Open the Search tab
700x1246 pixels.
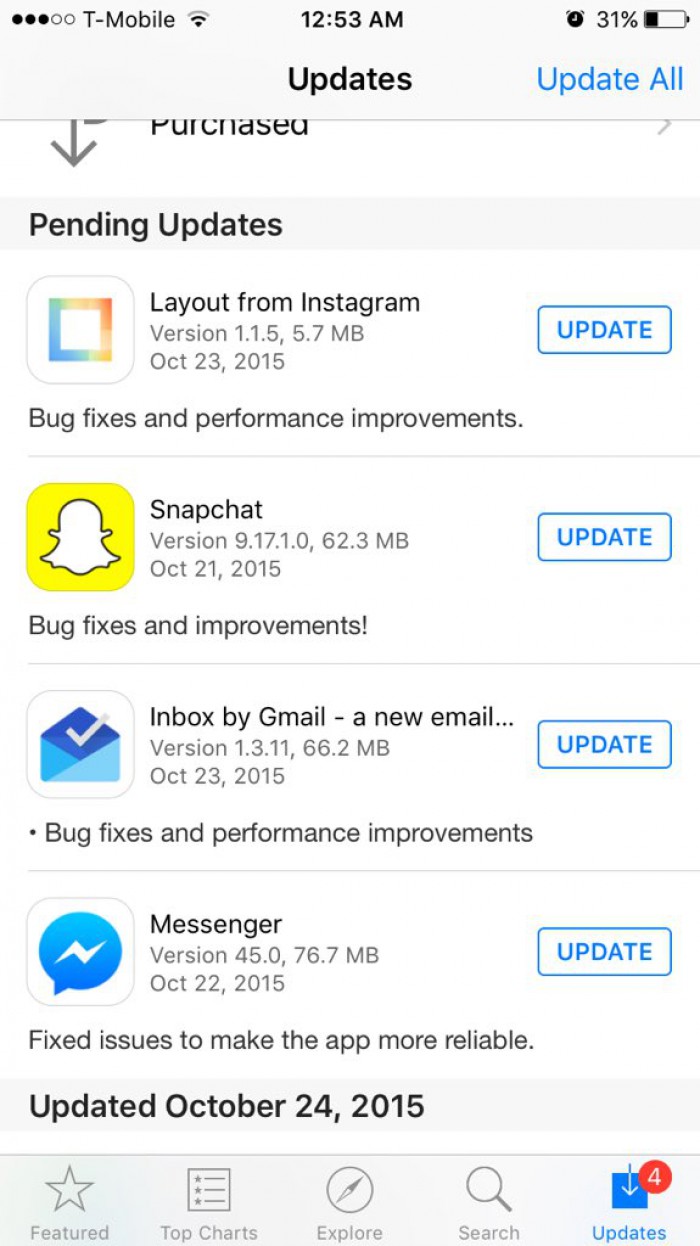(489, 1203)
